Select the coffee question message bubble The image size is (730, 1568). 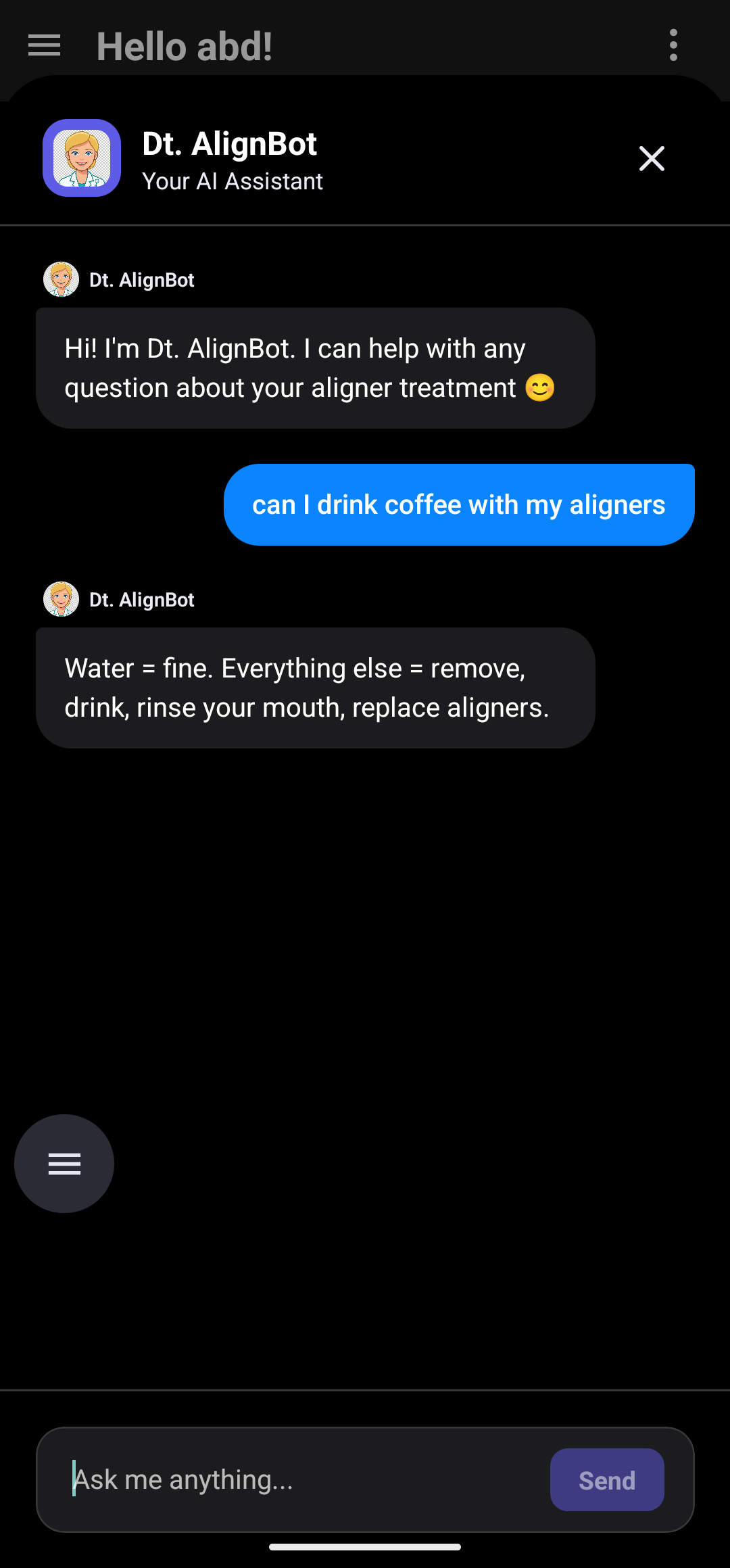tap(459, 504)
